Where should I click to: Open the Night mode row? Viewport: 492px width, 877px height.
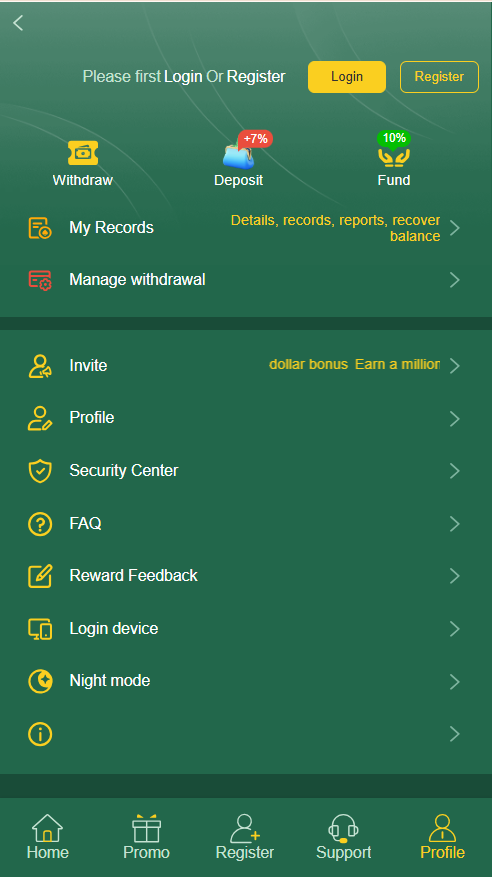point(246,681)
